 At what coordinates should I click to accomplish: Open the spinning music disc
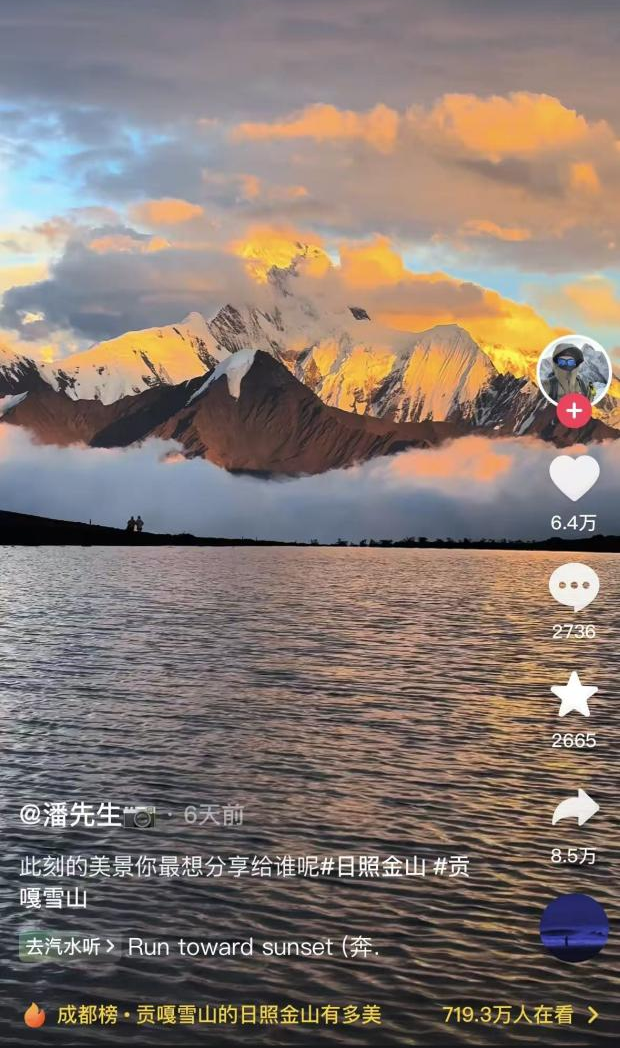point(574,927)
